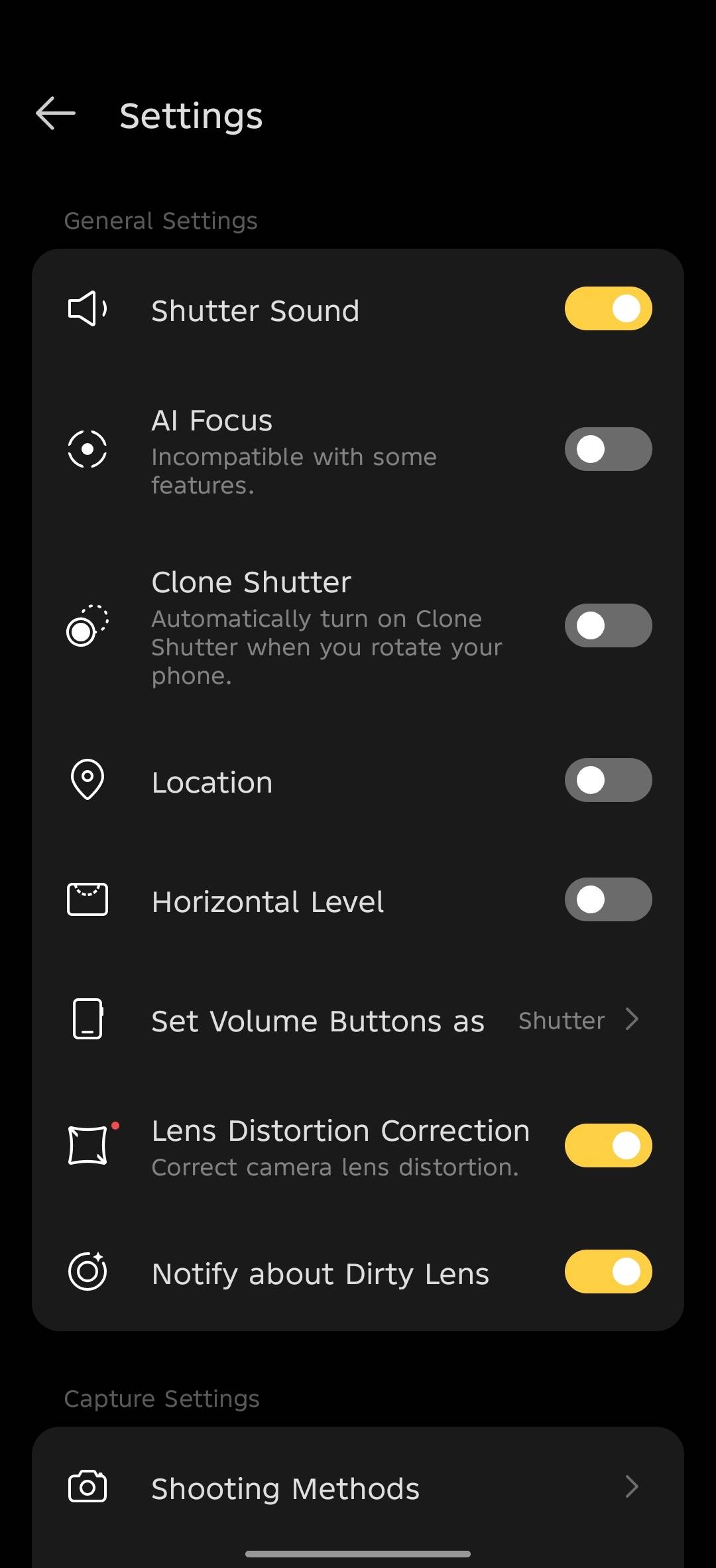
Task: Switch on Clone Shutter
Action: click(608, 625)
